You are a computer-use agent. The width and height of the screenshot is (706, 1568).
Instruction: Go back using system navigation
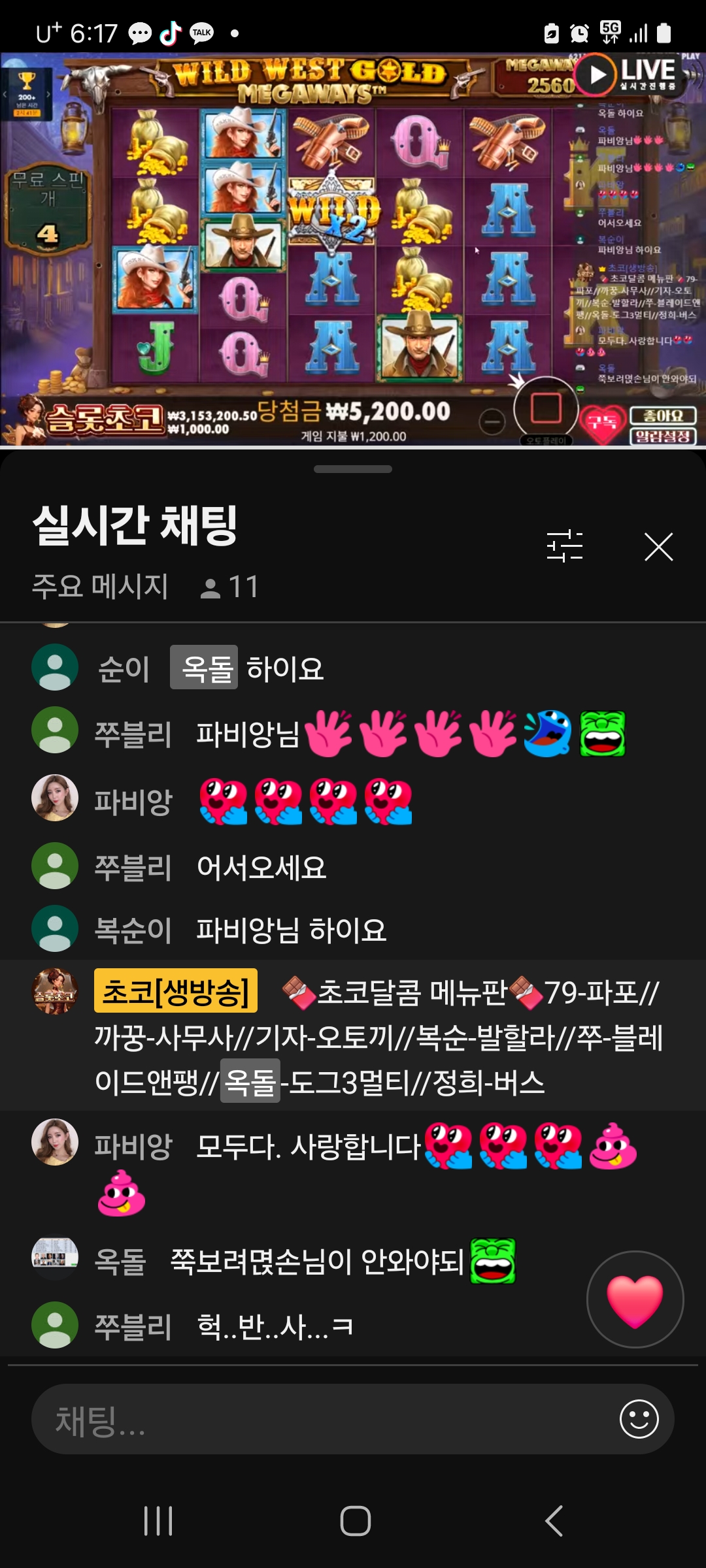(x=554, y=1521)
